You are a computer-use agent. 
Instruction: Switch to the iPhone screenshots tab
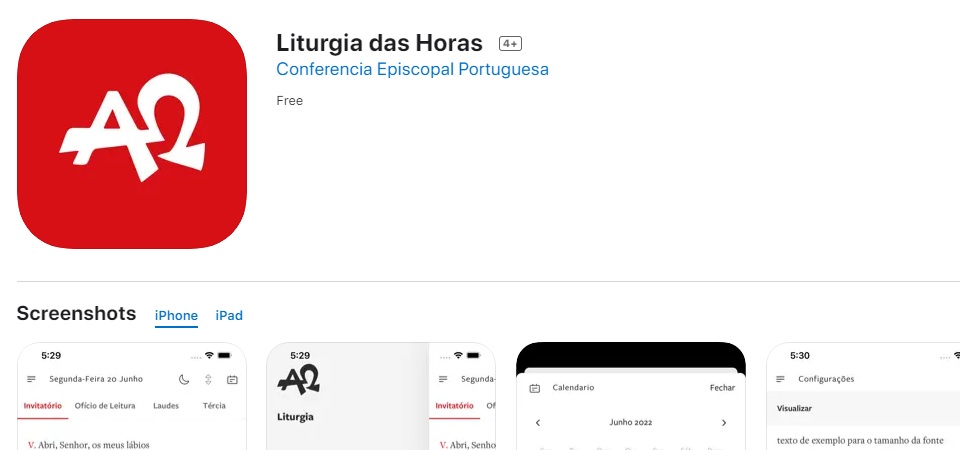(x=176, y=316)
